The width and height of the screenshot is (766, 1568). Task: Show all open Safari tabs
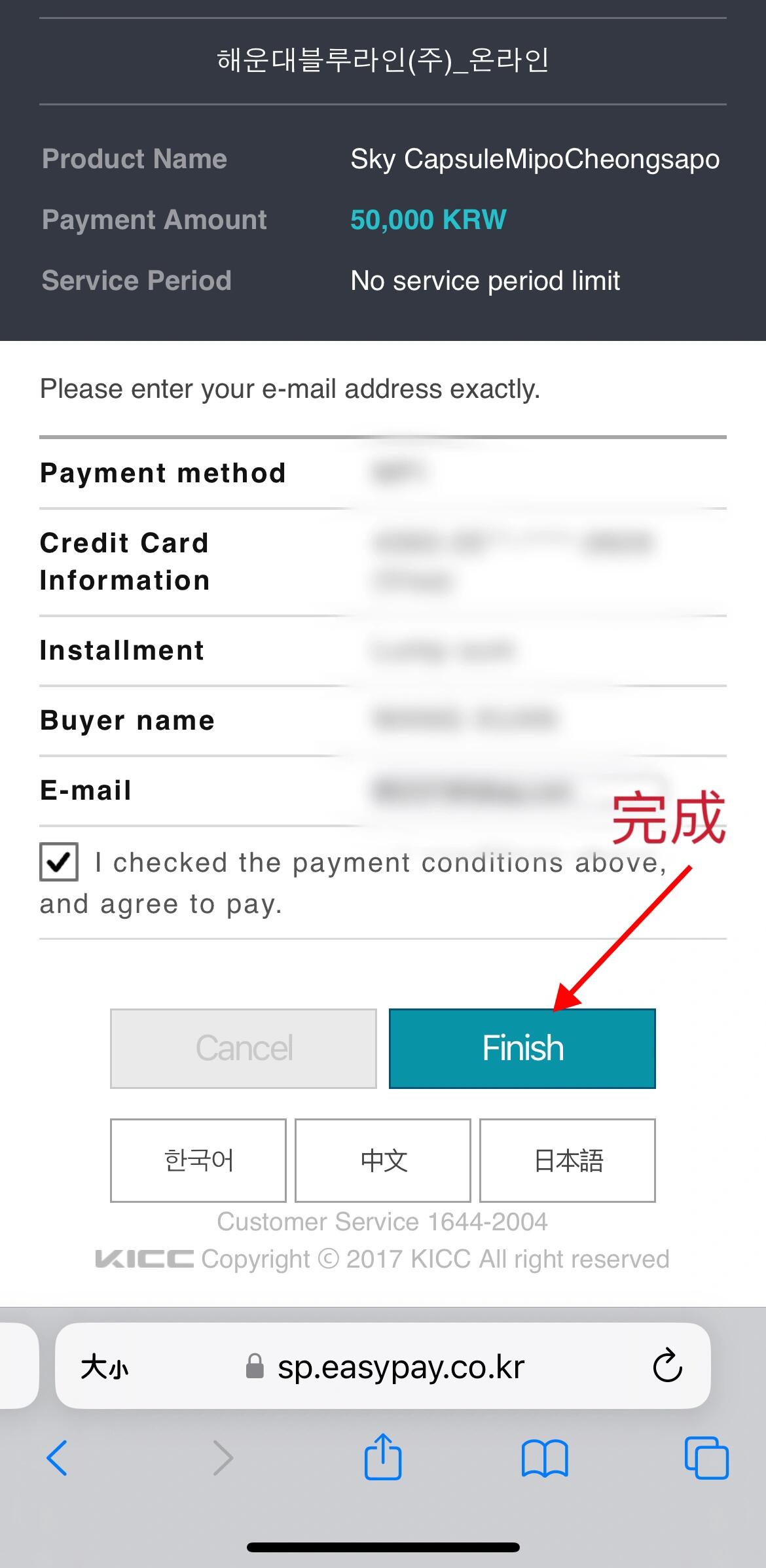[x=706, y=1458]
